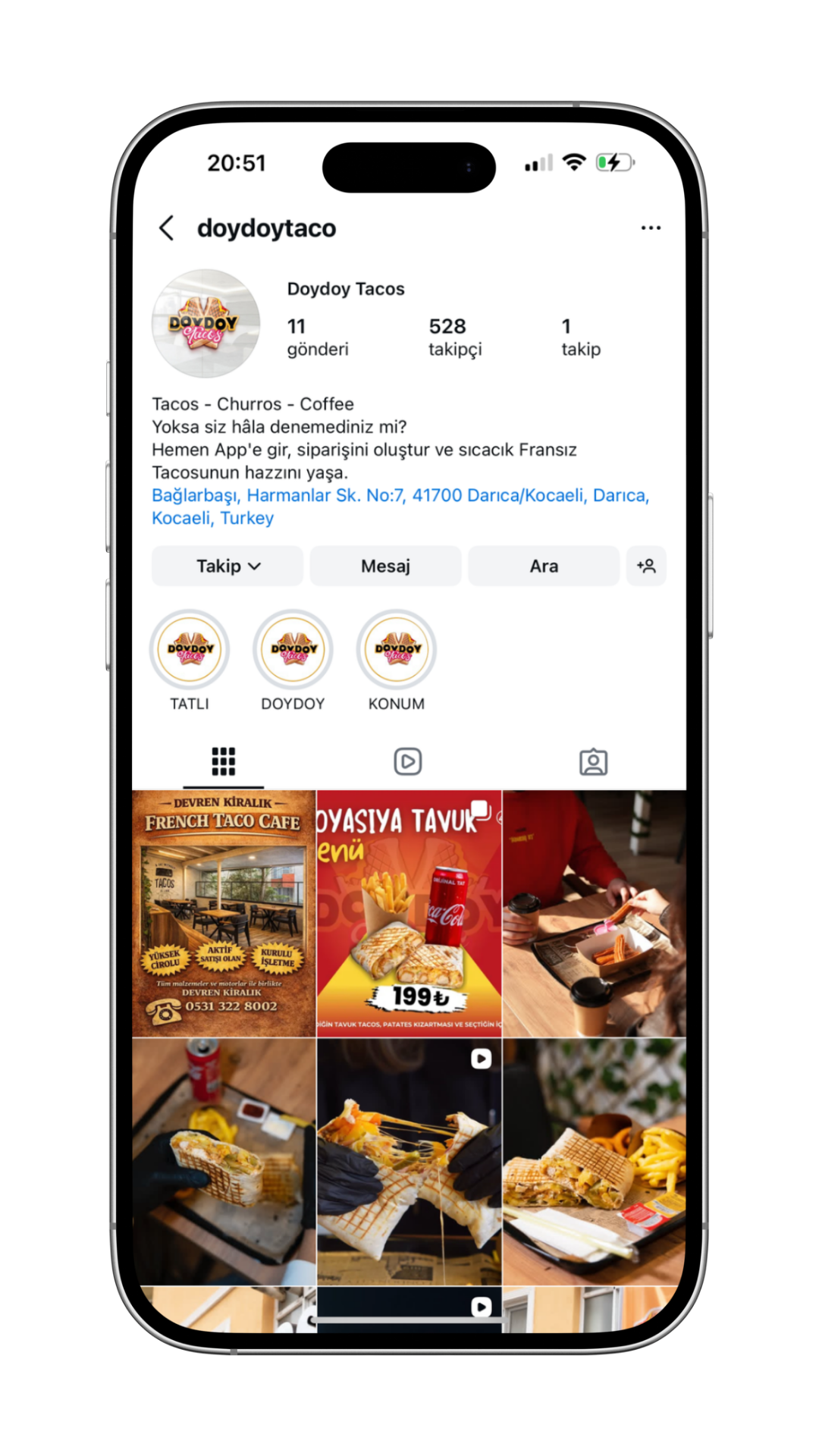The image size is (819, 1456).
Task: Switch to the posts grid tab
Action: [x=223, y=761]
